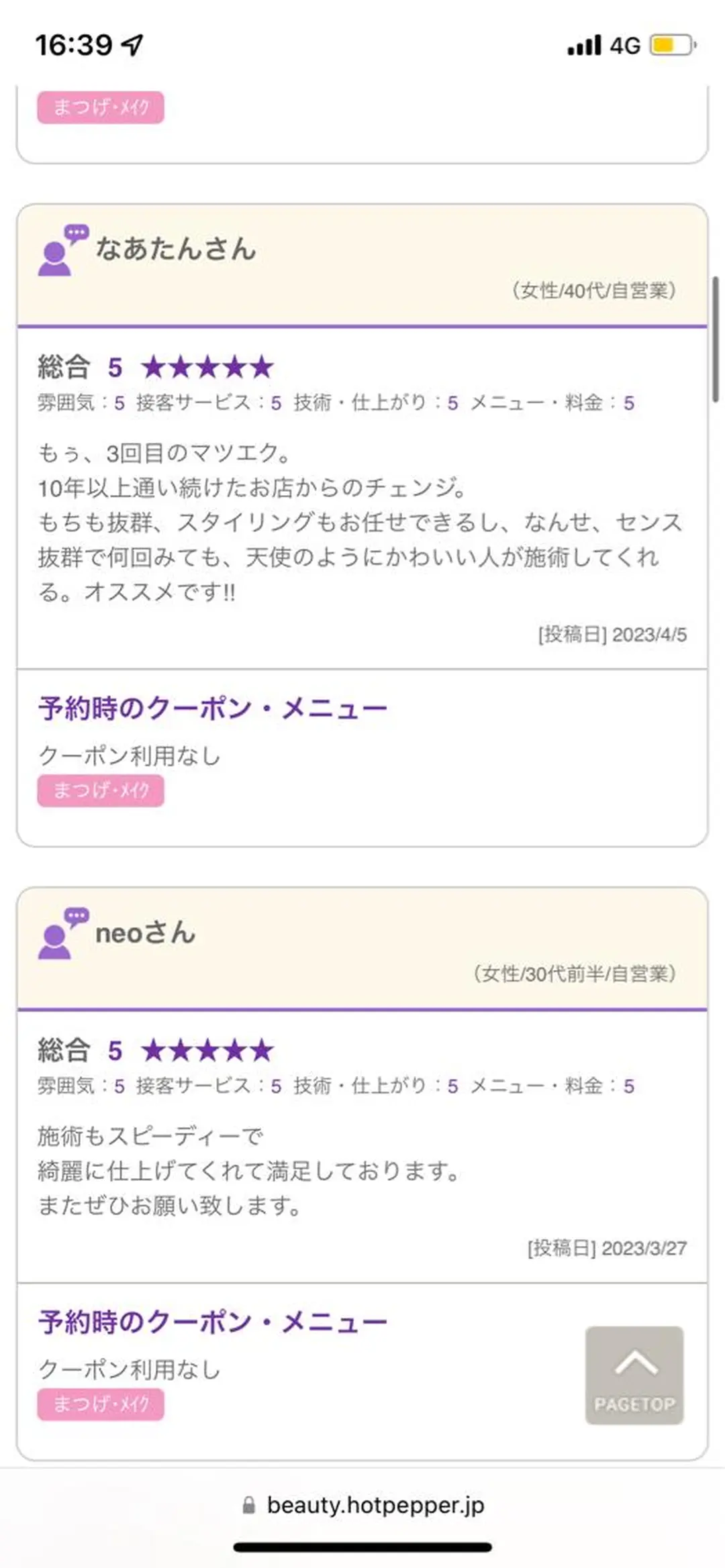This screenshot has height=1568, width=725.
Task: Select the まつげ・メイク tag at the top
Action: (101, 107)
